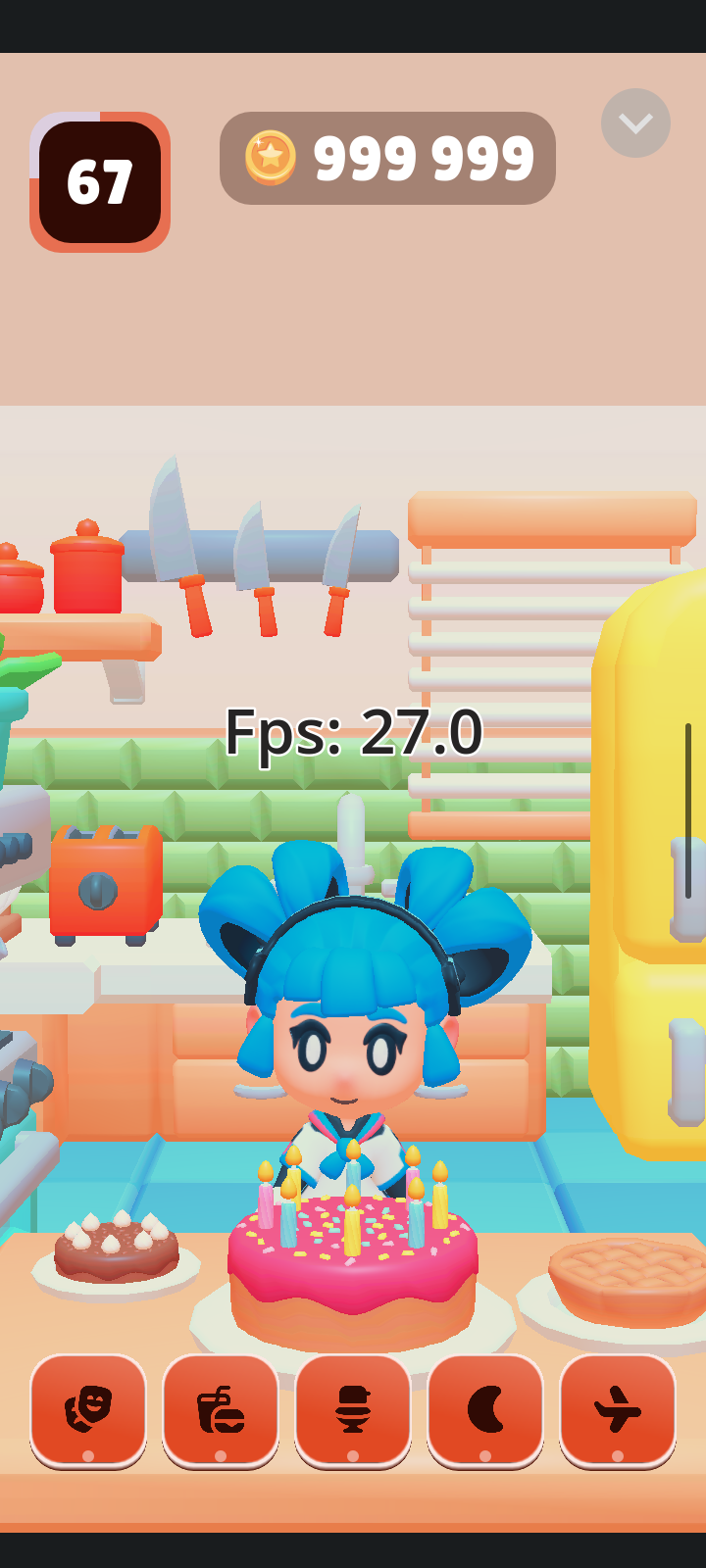Tap the moon sleep button
This screenshot has width=706, height=1568.
coord(485,1410)
